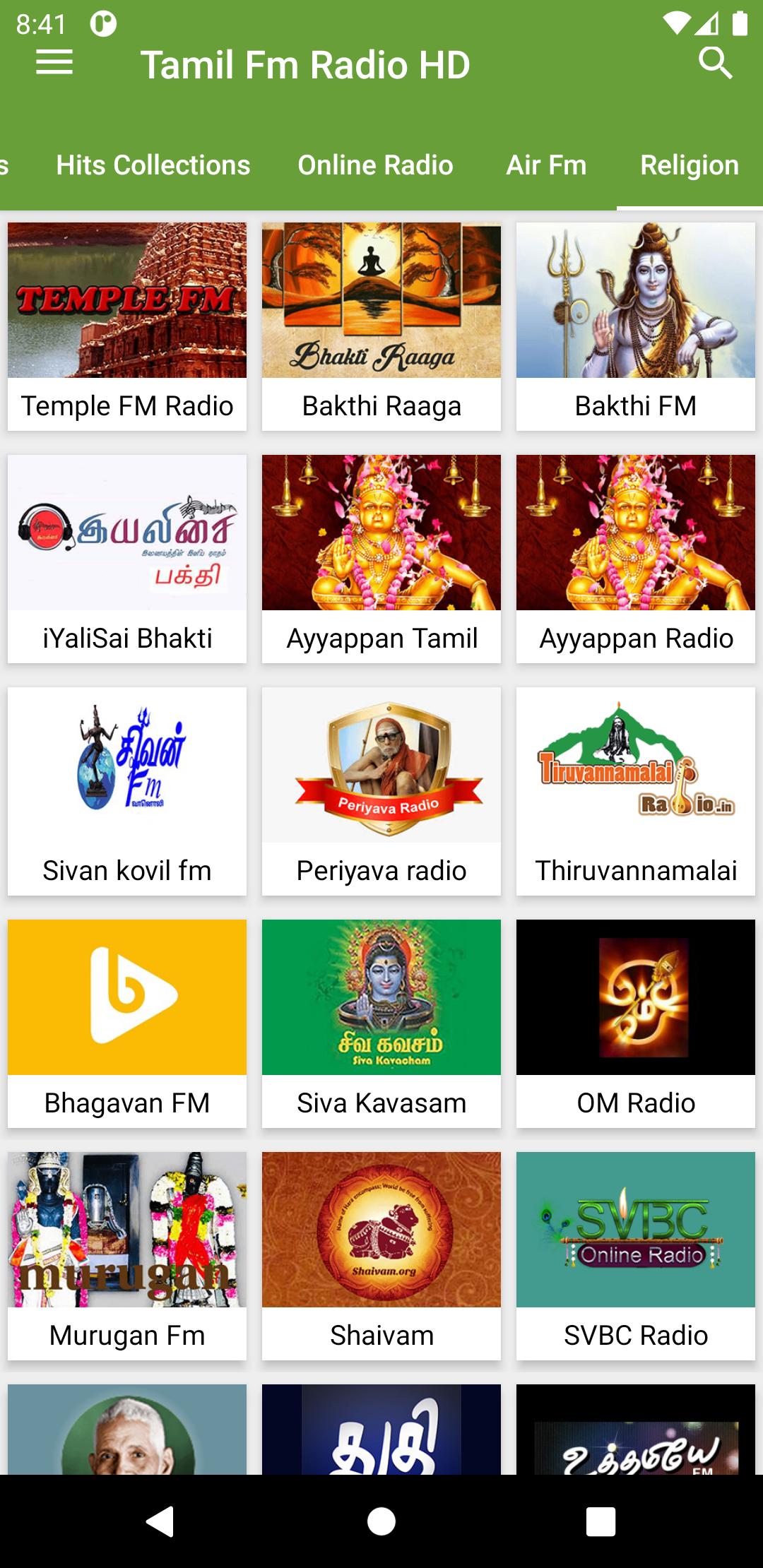Viewport: 763px width, 1568px height.
Task: Tune in to OM Radio
Action: (636, 1023)
